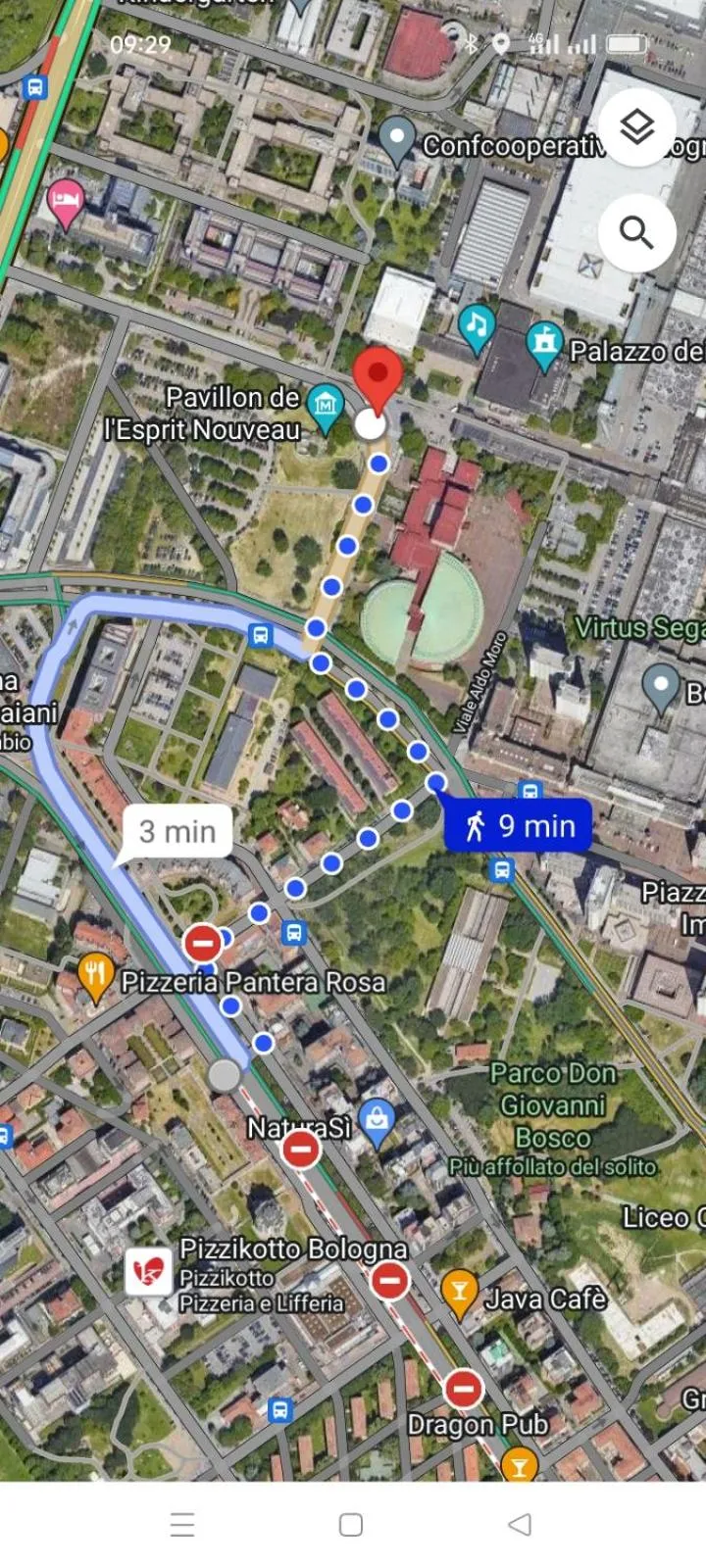Image resolution: width=706 pixels, height=1568 pixels.
Task: Open the map search button
Action: (637, 233)
